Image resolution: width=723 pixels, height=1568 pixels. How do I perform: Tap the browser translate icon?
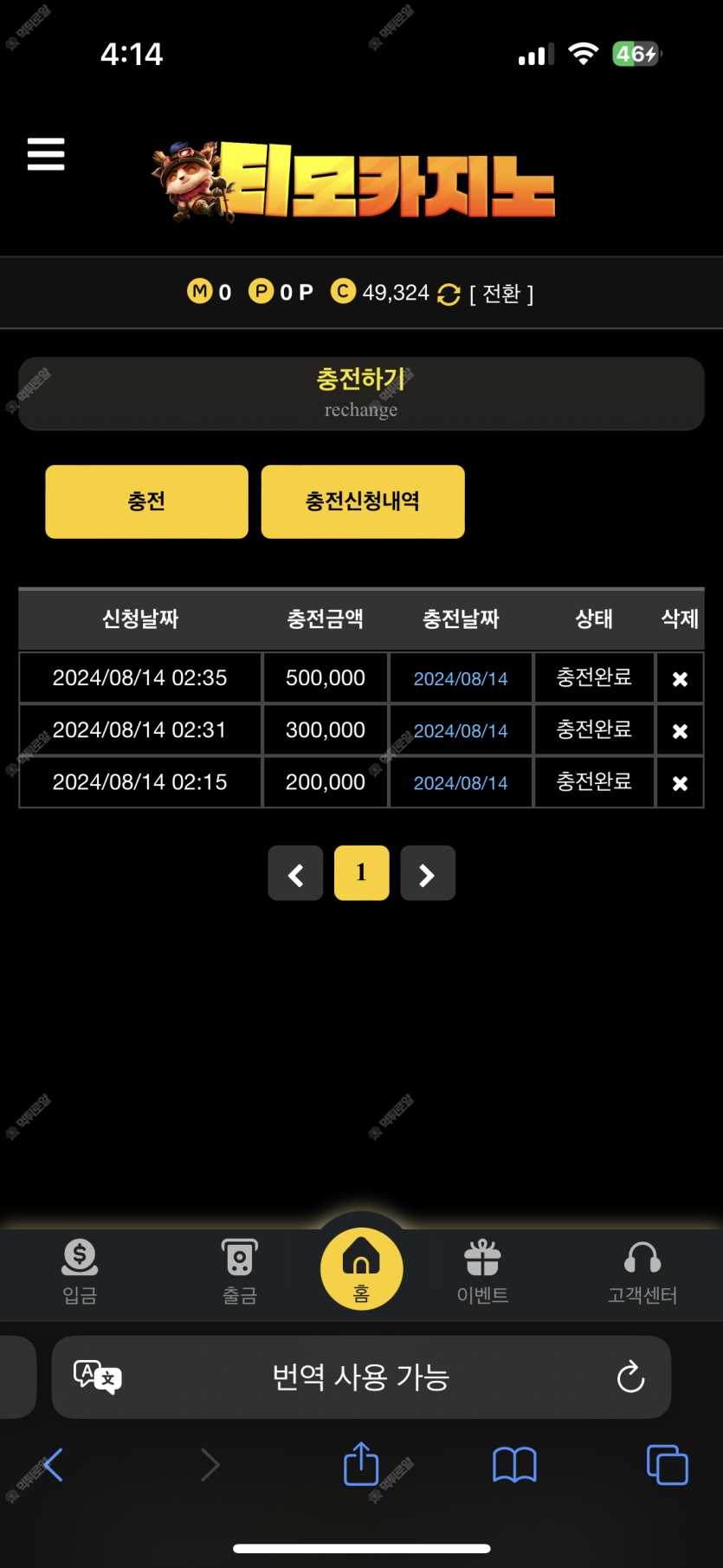coord(97,1377)
